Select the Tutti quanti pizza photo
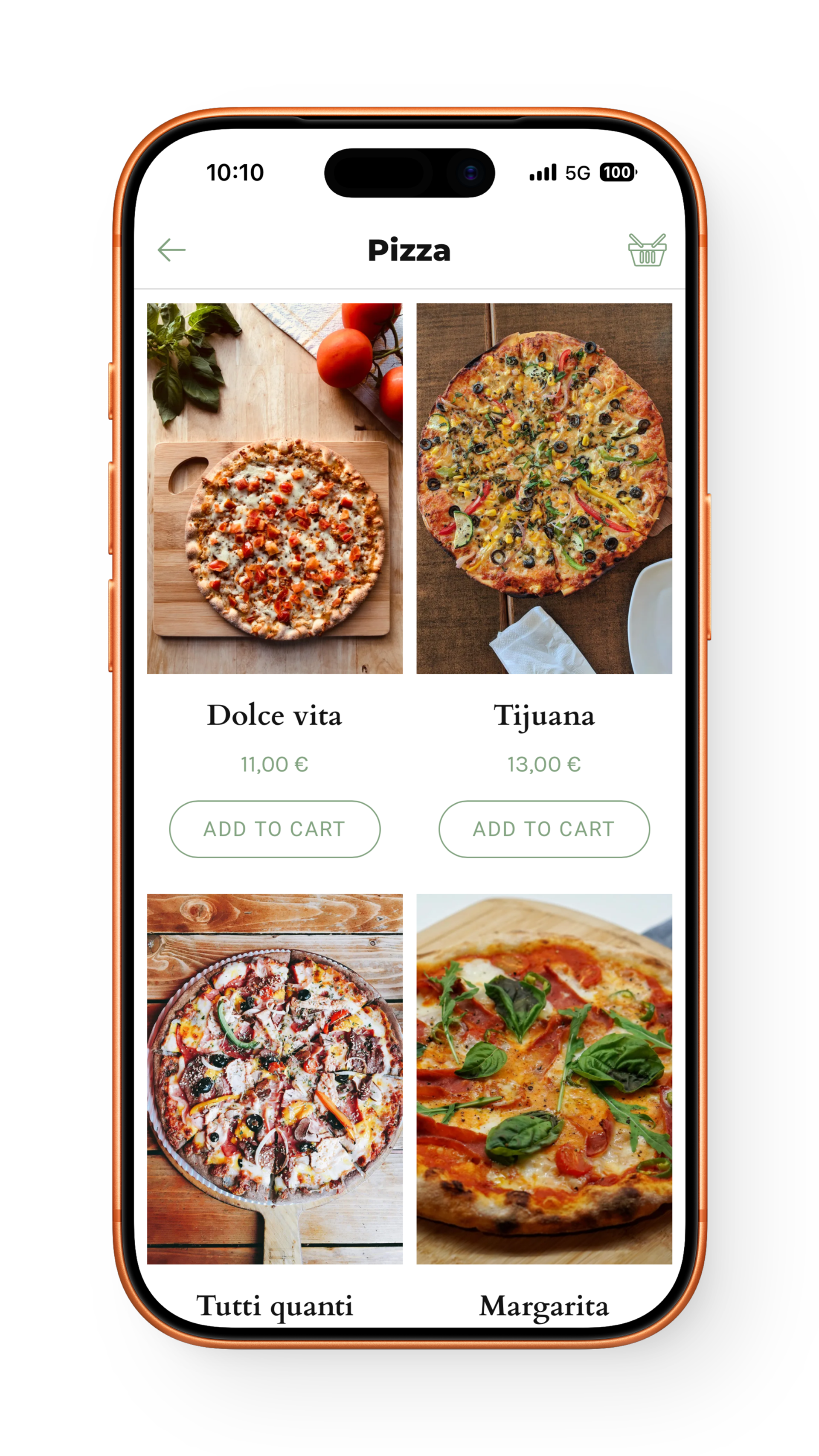The image size is (819, 1456). click(275, 1078)
